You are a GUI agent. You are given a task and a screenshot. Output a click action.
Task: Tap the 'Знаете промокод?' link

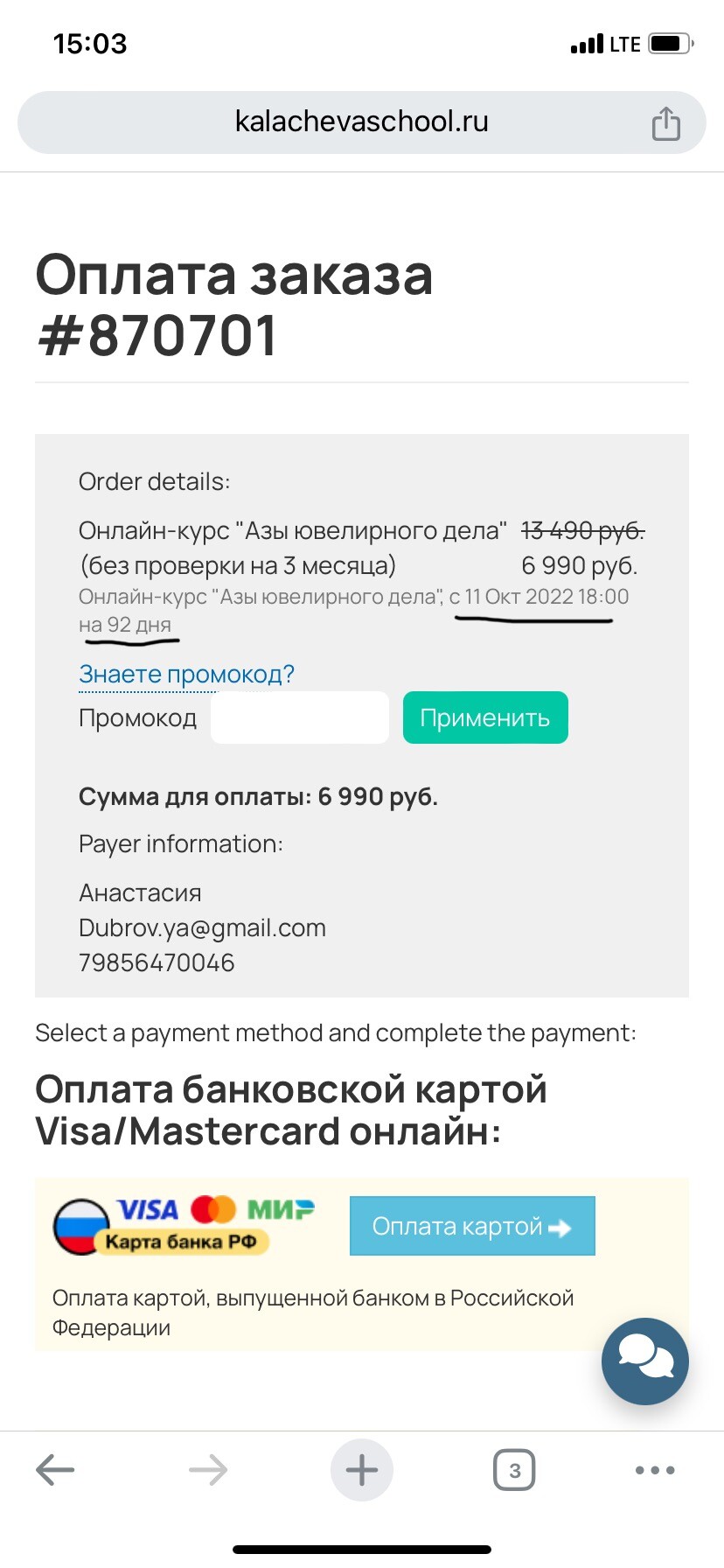point(186,674)
